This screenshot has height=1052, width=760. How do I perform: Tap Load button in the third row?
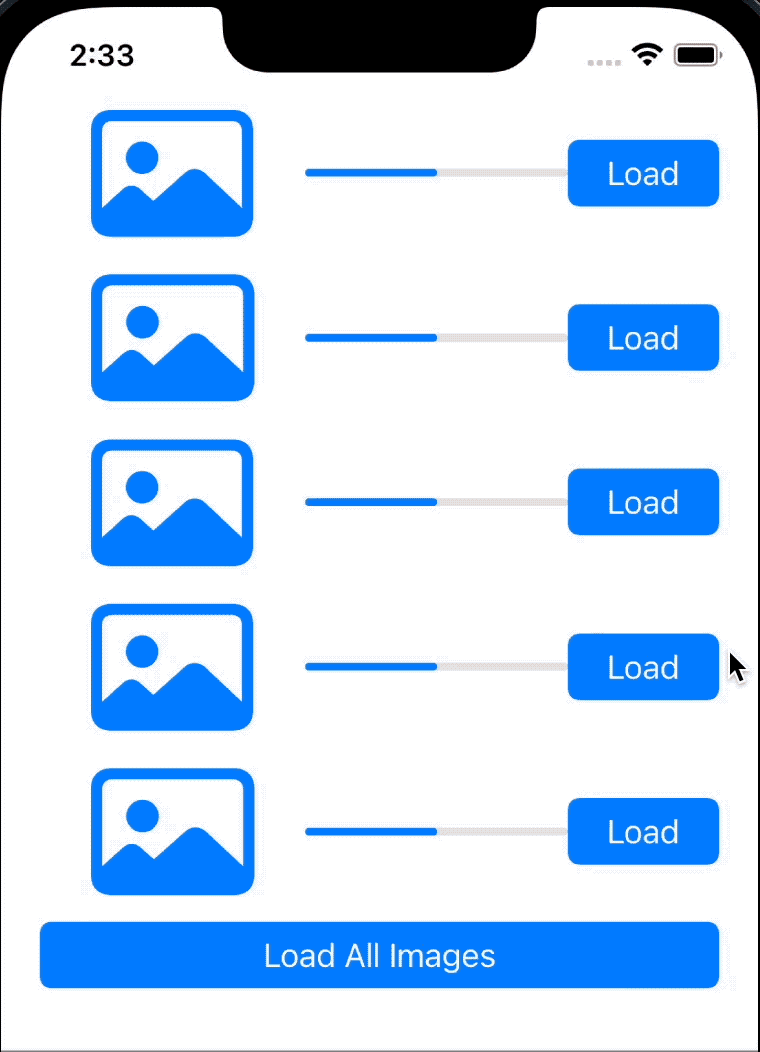click(643, 502)
